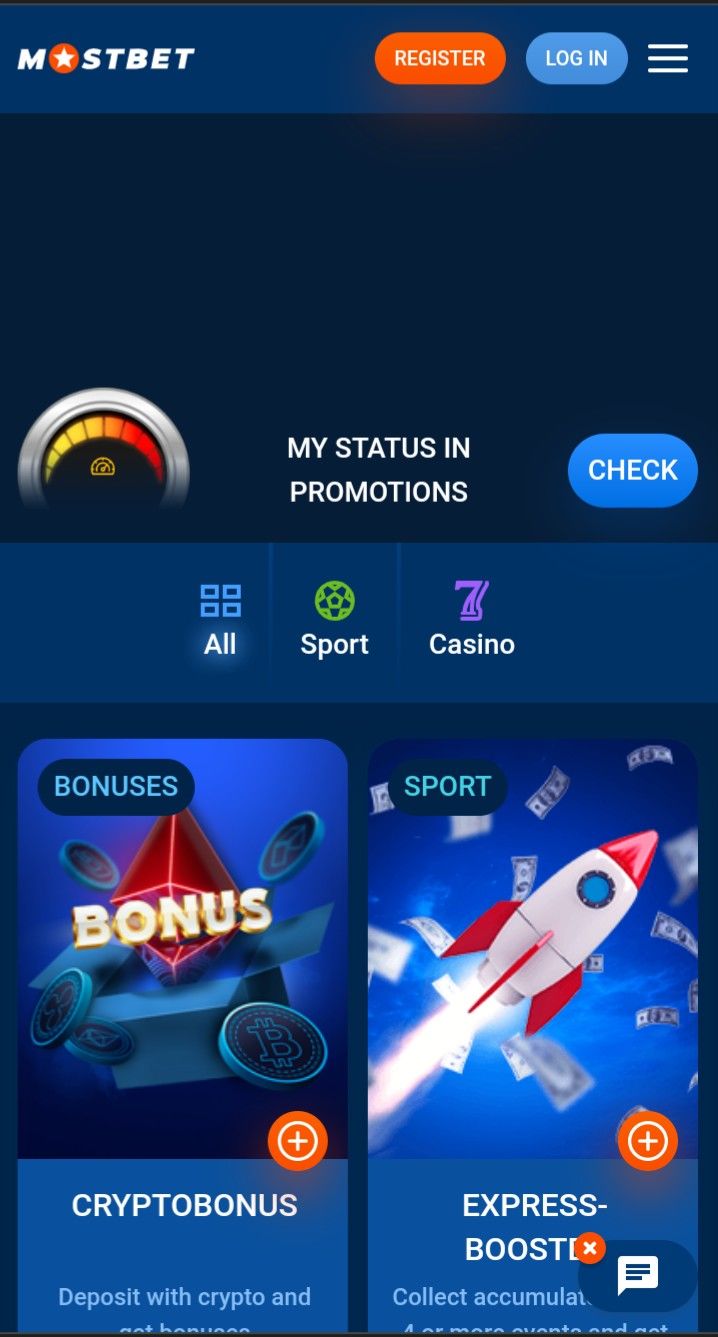Switch to the Casino filter
Viewport: 718px width, 1337px height.
[x=471, y=621]
